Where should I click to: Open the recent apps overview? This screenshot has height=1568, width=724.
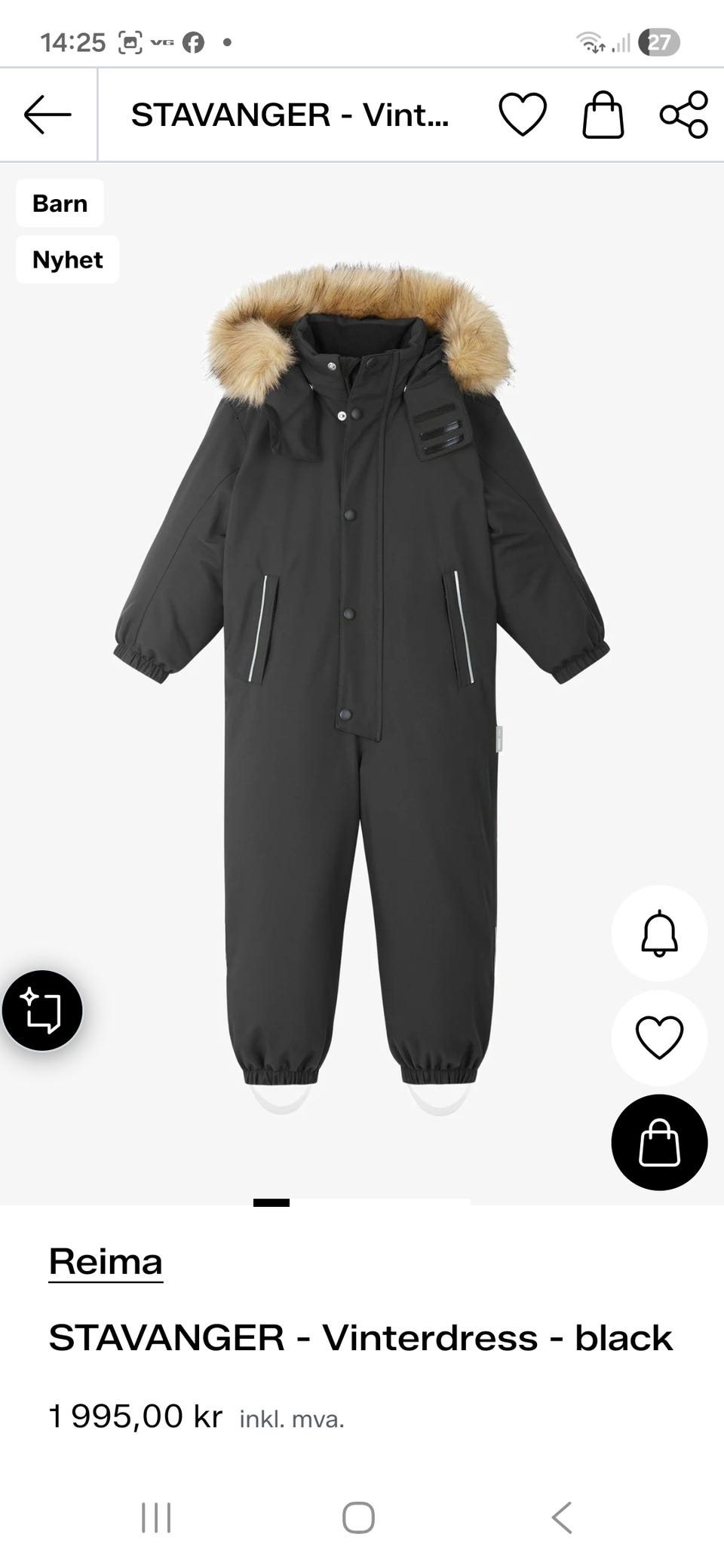tap(156, 1517)
